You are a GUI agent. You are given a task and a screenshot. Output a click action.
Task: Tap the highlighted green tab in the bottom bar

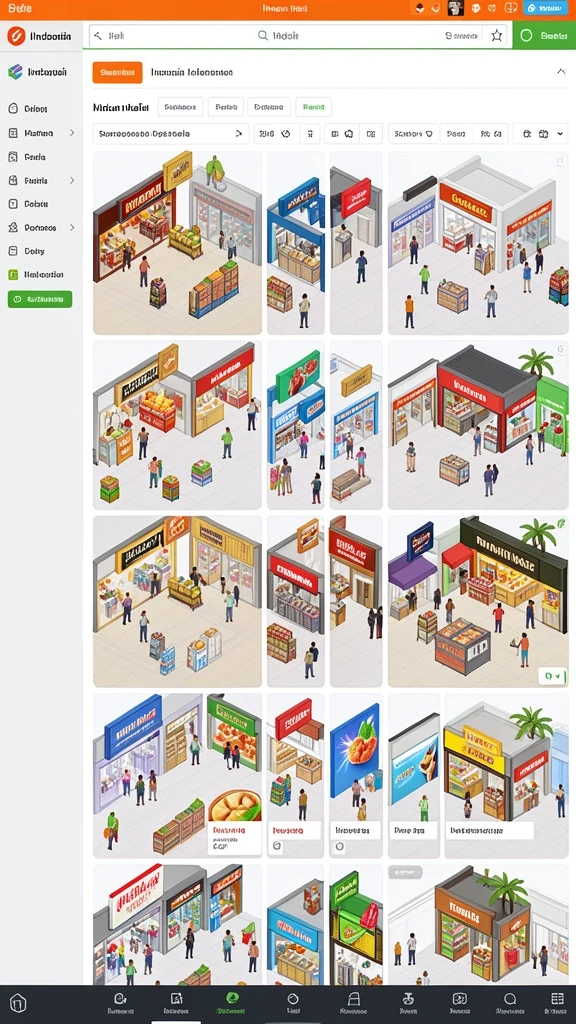click(x=233, y=1004)
